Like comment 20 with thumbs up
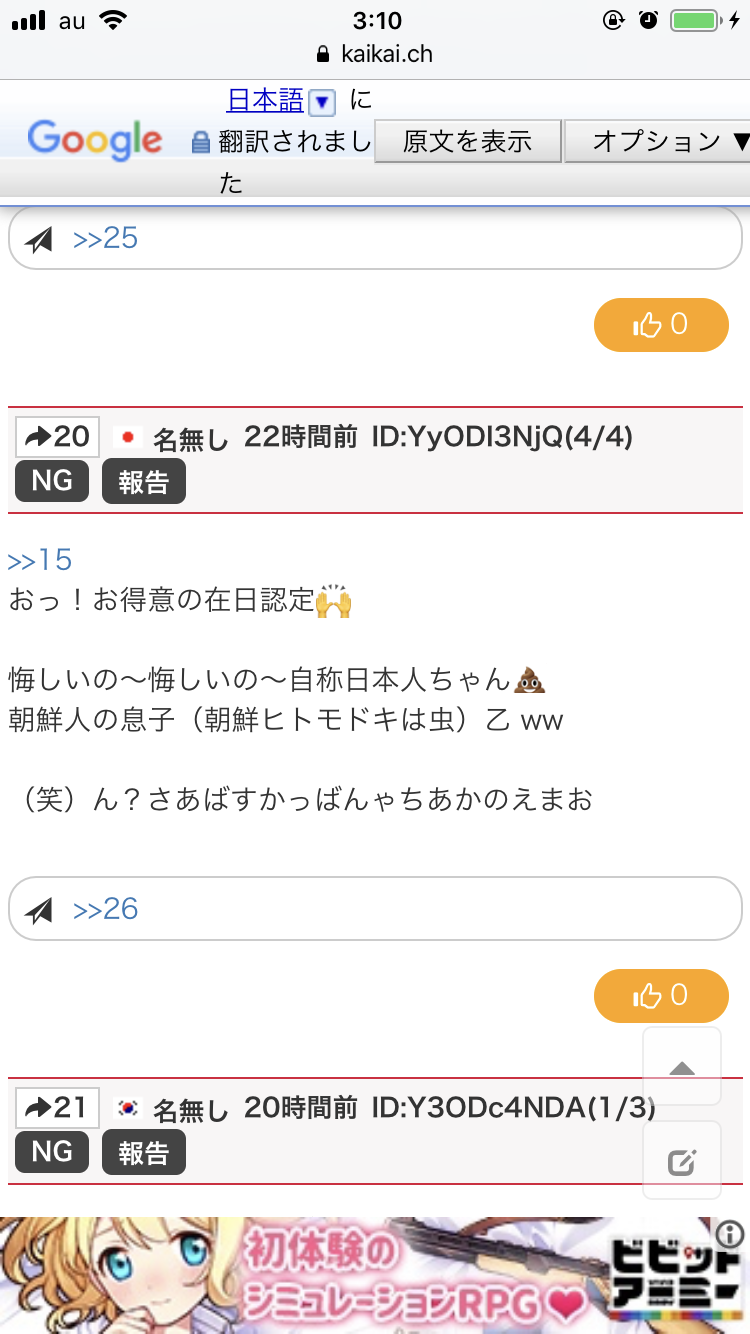Image resolution: width=750 pixels, height=1334 pixels. tap(661, 996)
